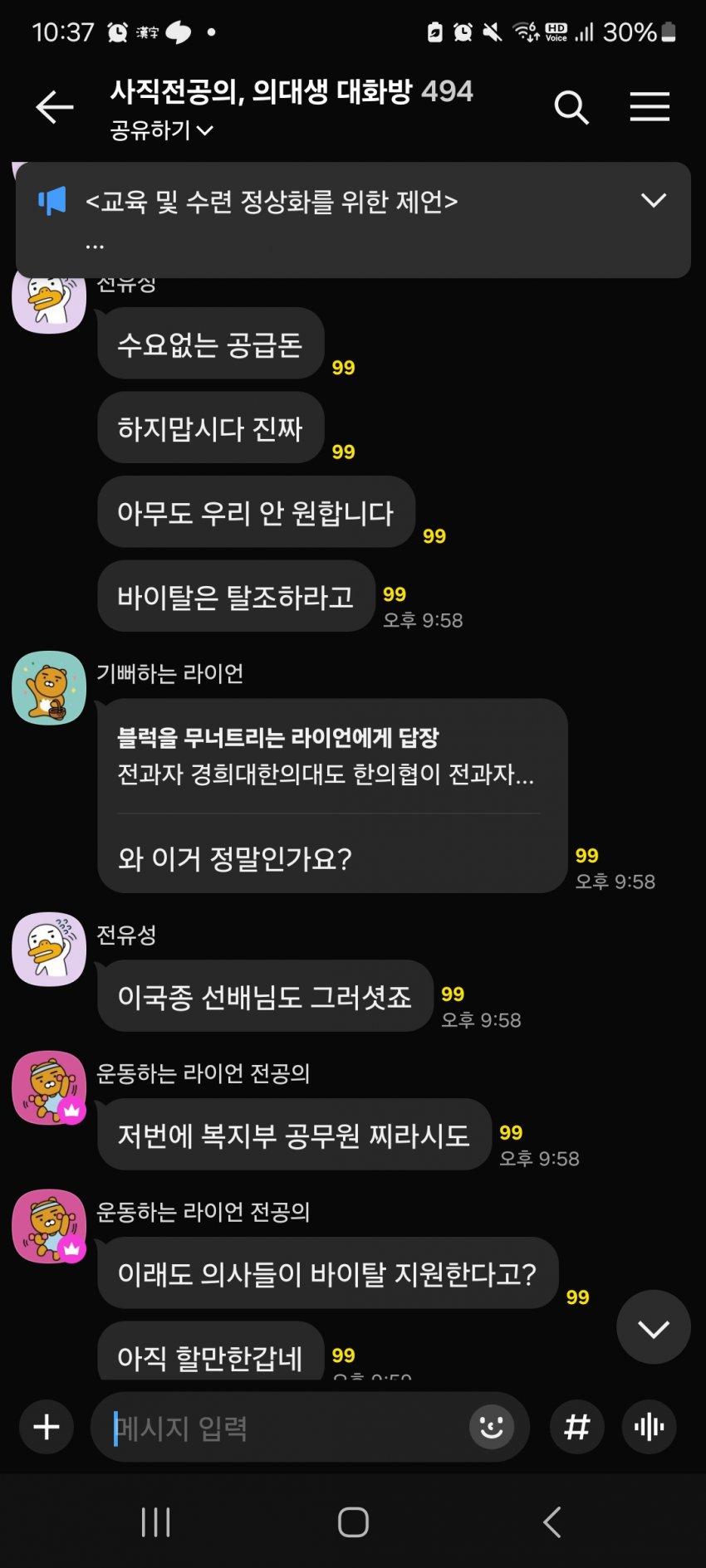This screenshot has width=706, height=1568.
Task: Search within this chat room
Action: click(571, 108)
